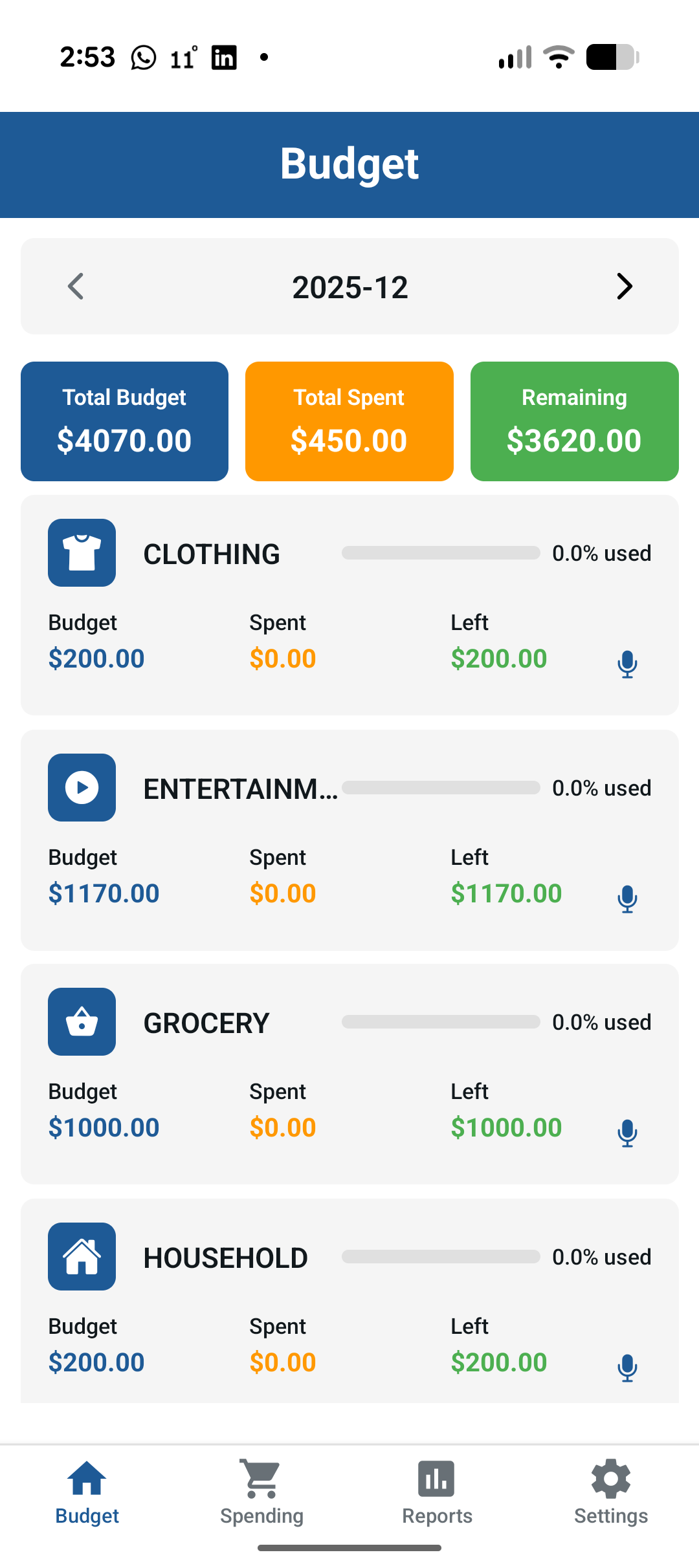Select the Remaining balance card
Screen dimensions: 699x1568
573,420
